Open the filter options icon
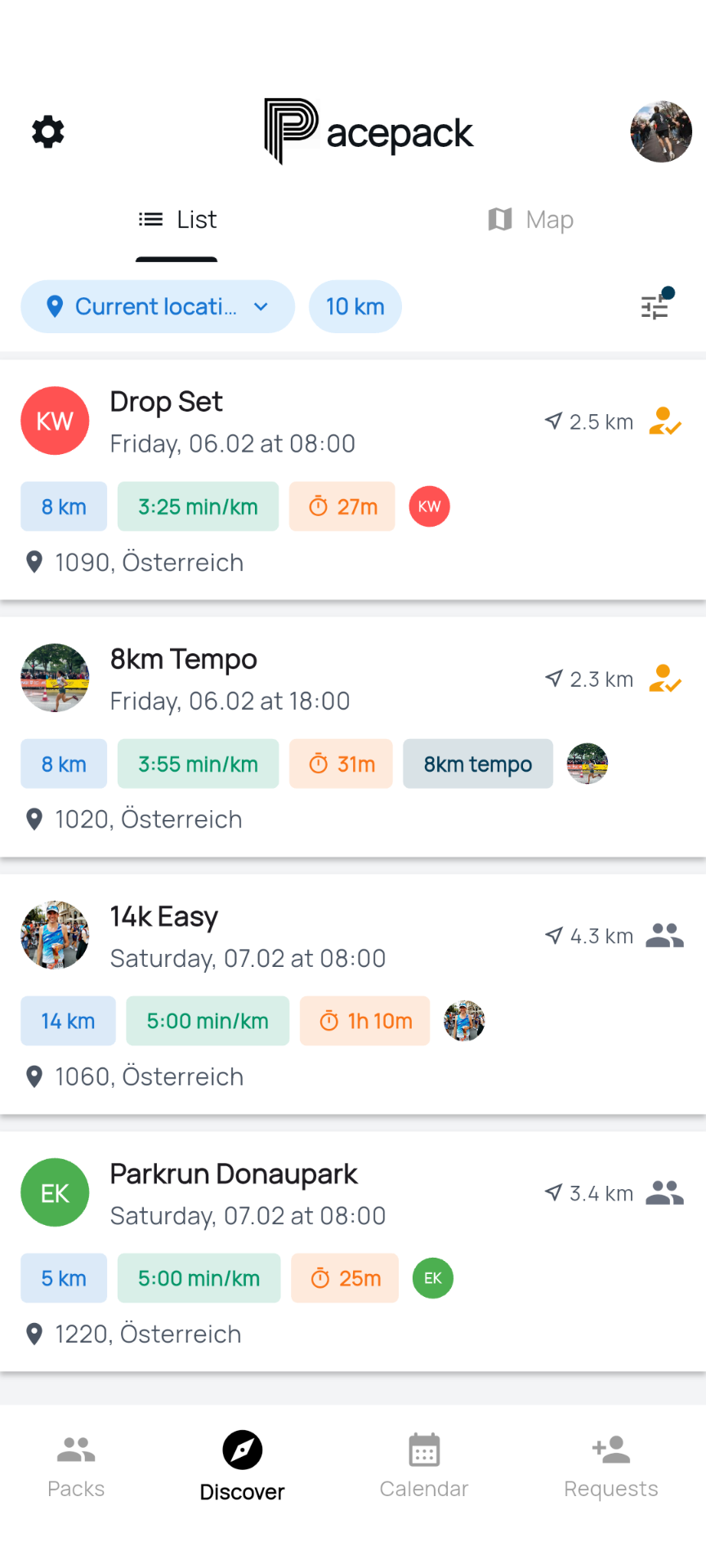The image size is (706, 1568). click(655, 306)
